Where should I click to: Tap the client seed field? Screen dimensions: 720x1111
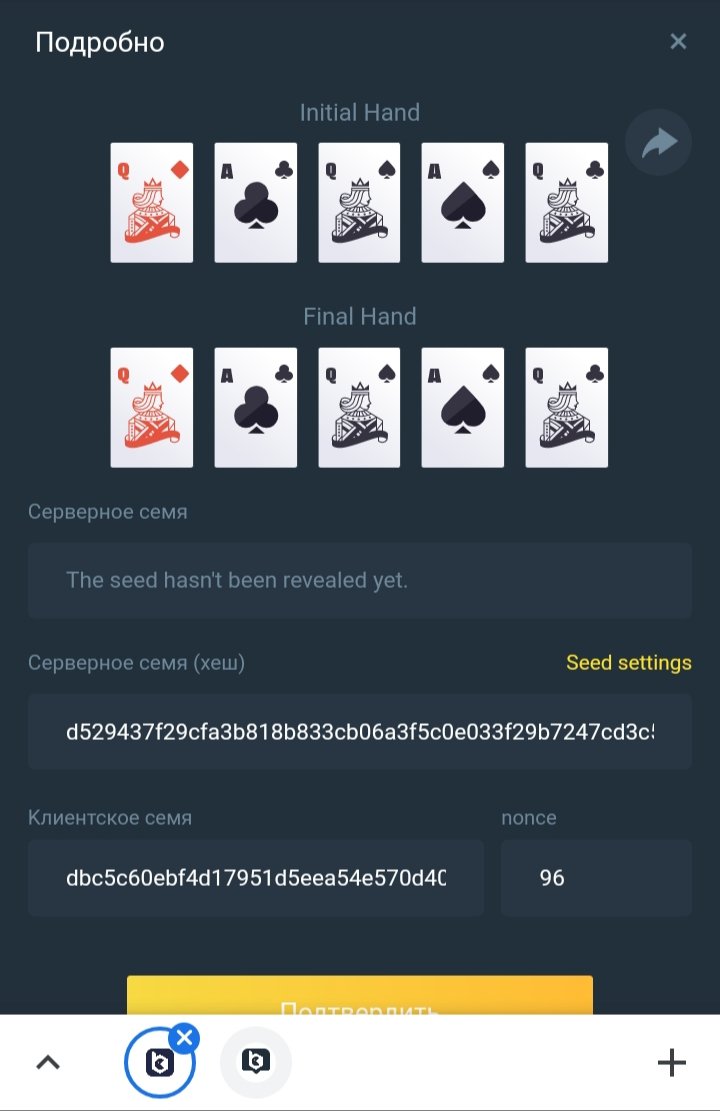[255, 878]
